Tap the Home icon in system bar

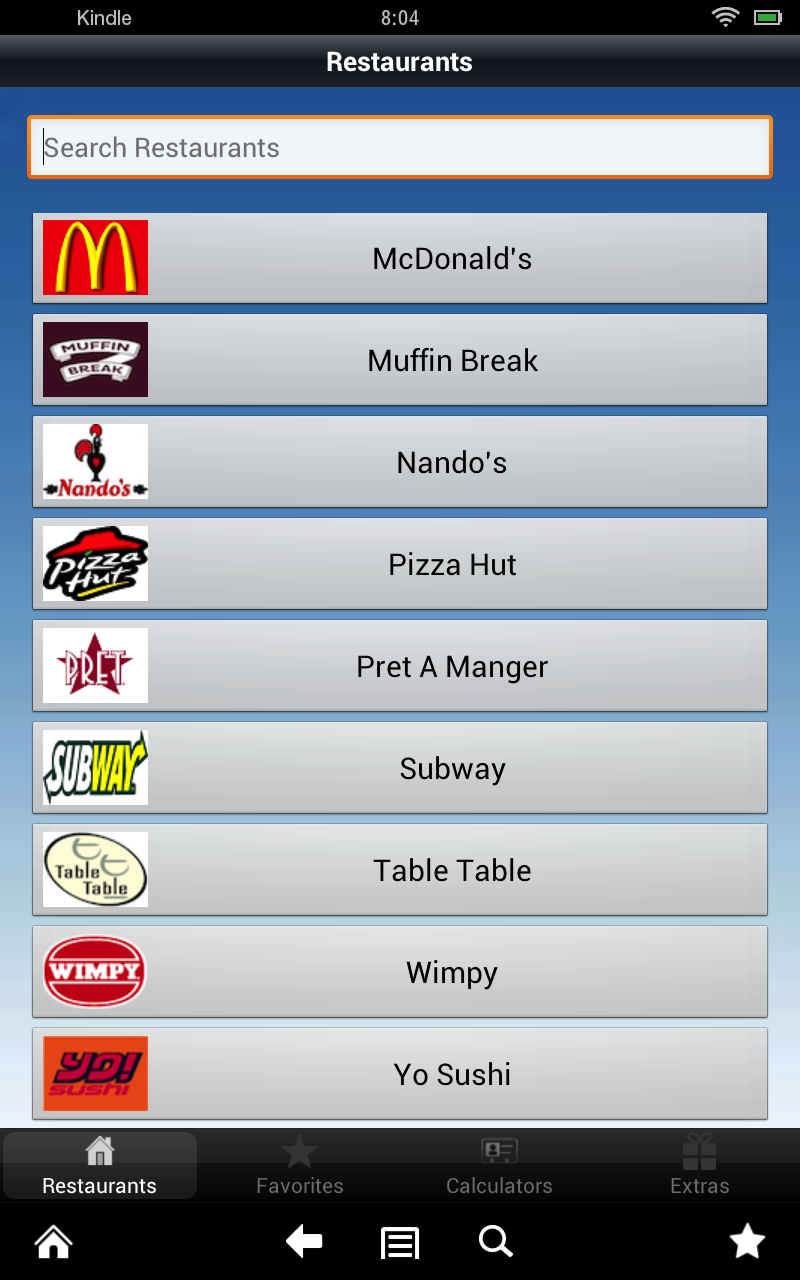pyautogui.click(x=52, y=1241)
